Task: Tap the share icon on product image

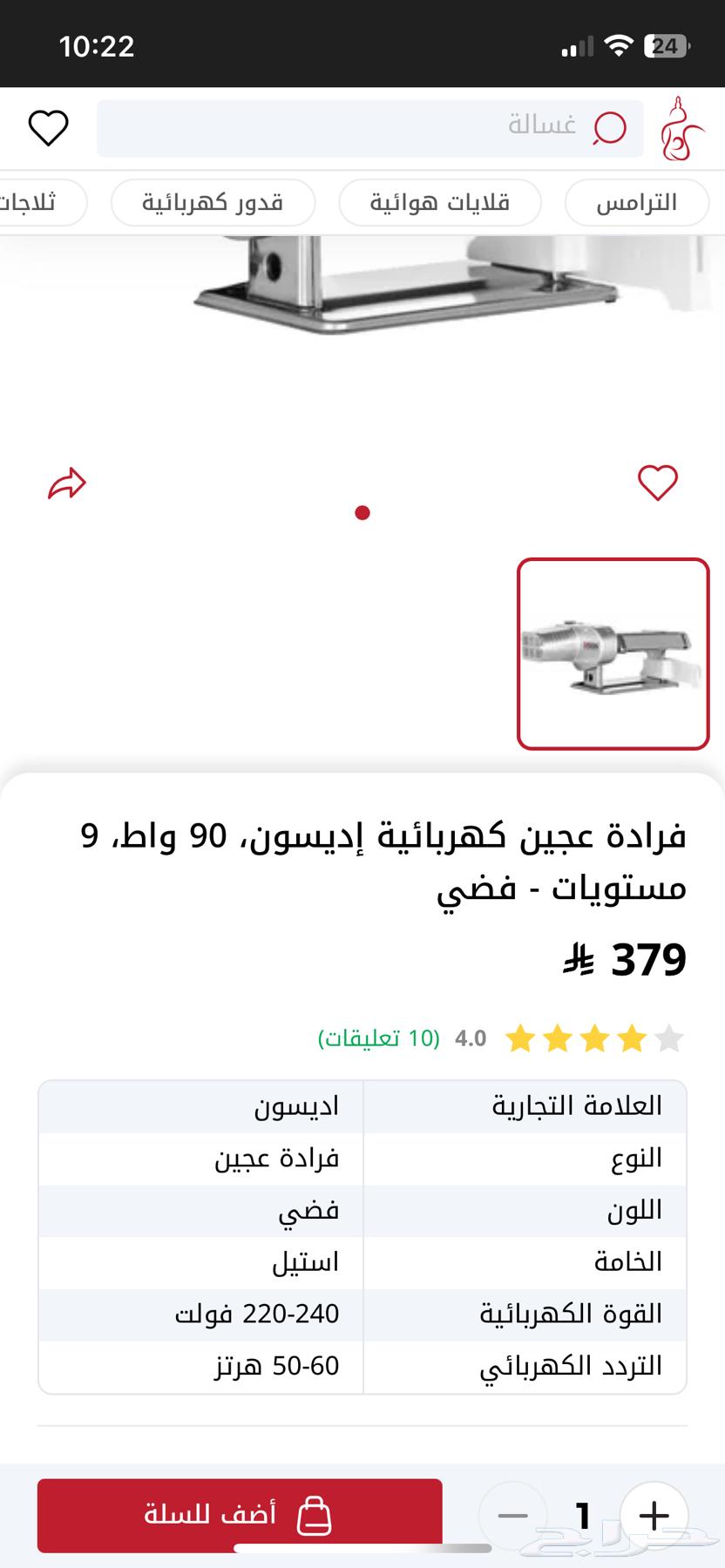Action: pyautogui.click(x=68, y=484)
